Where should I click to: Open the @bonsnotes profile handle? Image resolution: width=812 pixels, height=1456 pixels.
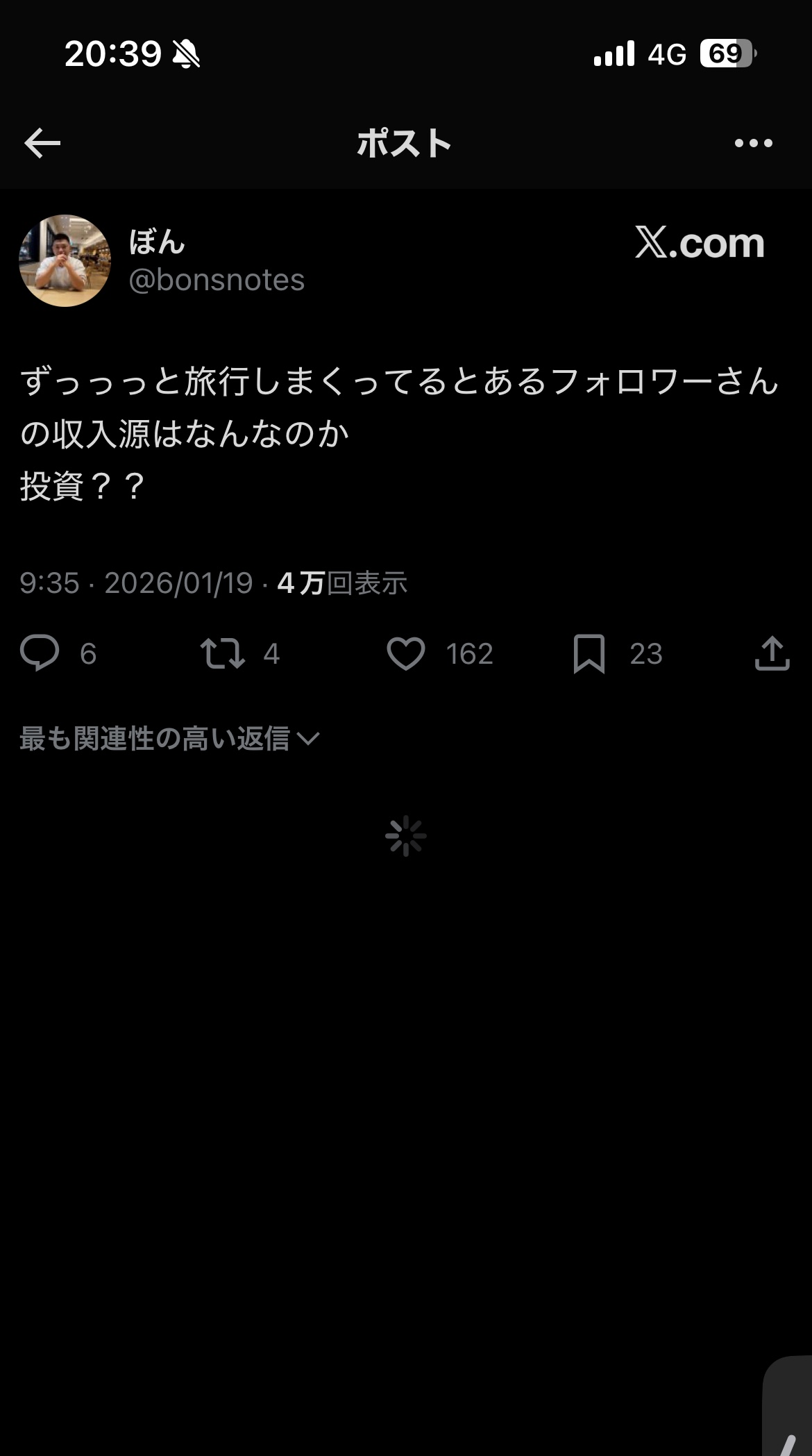[x=217, y=281]
